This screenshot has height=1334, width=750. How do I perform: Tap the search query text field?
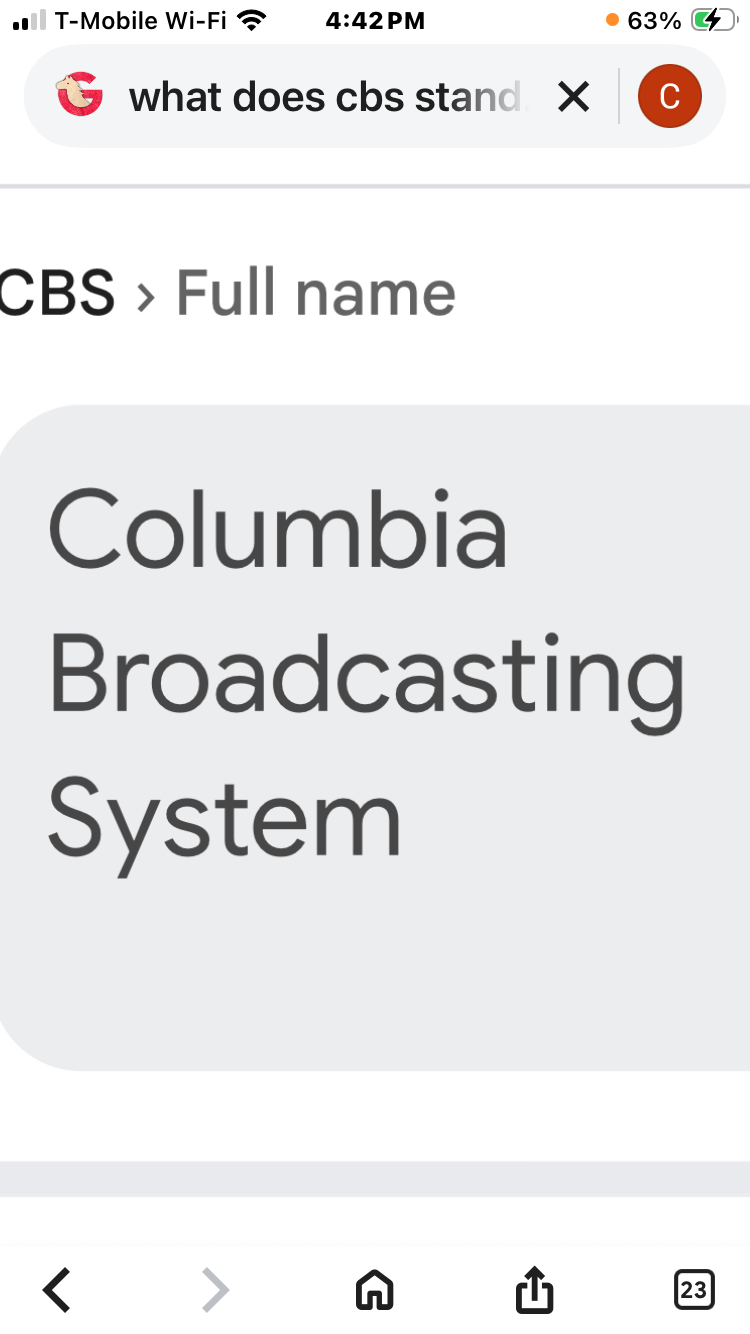[325, 97]
